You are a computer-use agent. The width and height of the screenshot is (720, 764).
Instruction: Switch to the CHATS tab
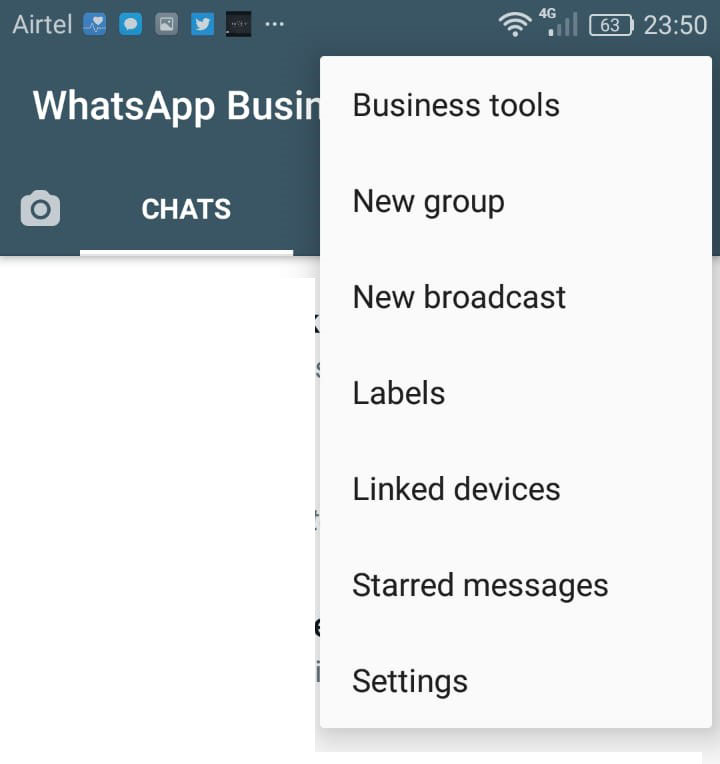(x=185, y=208)
